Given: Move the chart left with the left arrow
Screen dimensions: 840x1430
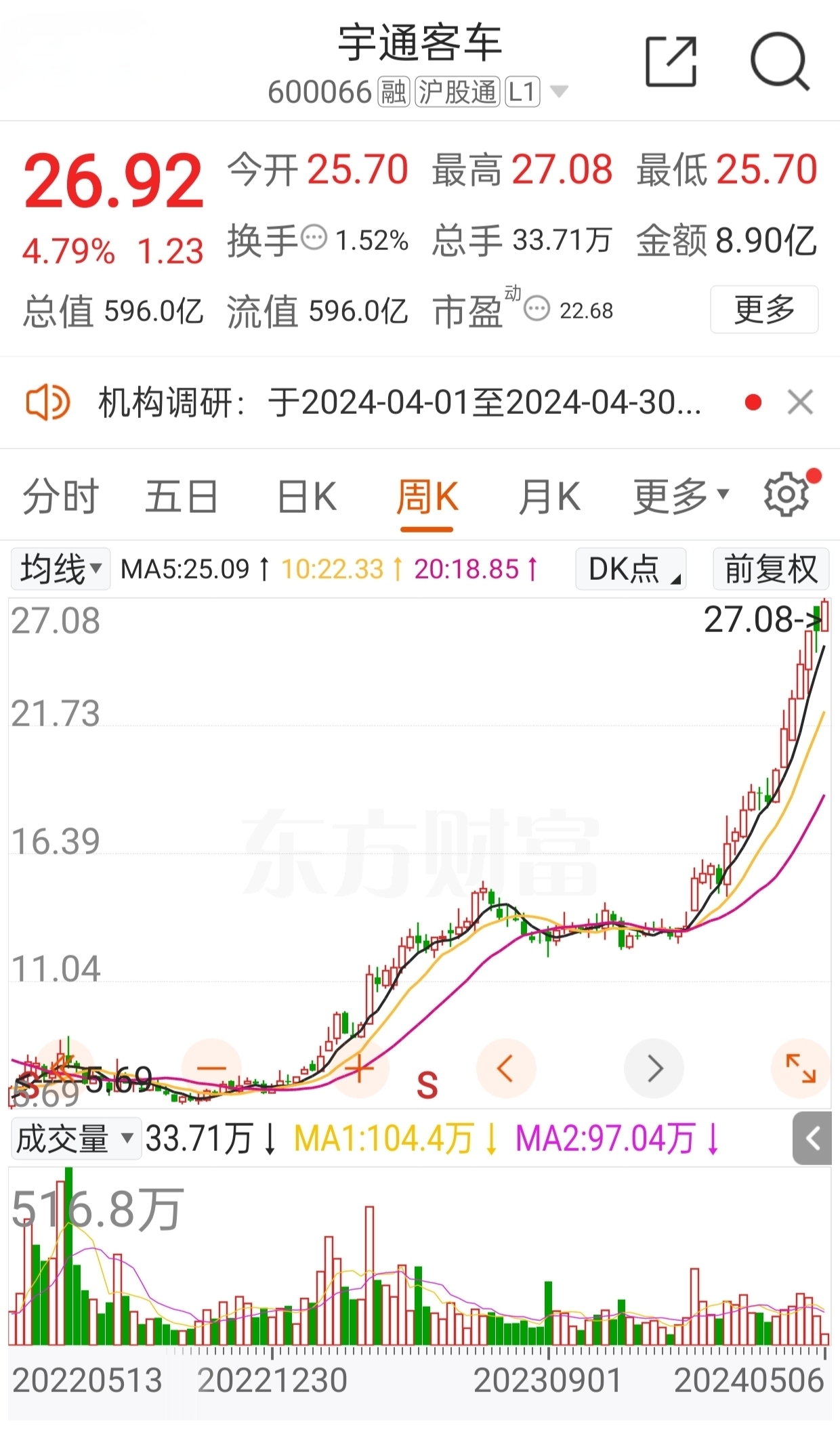Looking at the screenshot, I should (506, 1068).
